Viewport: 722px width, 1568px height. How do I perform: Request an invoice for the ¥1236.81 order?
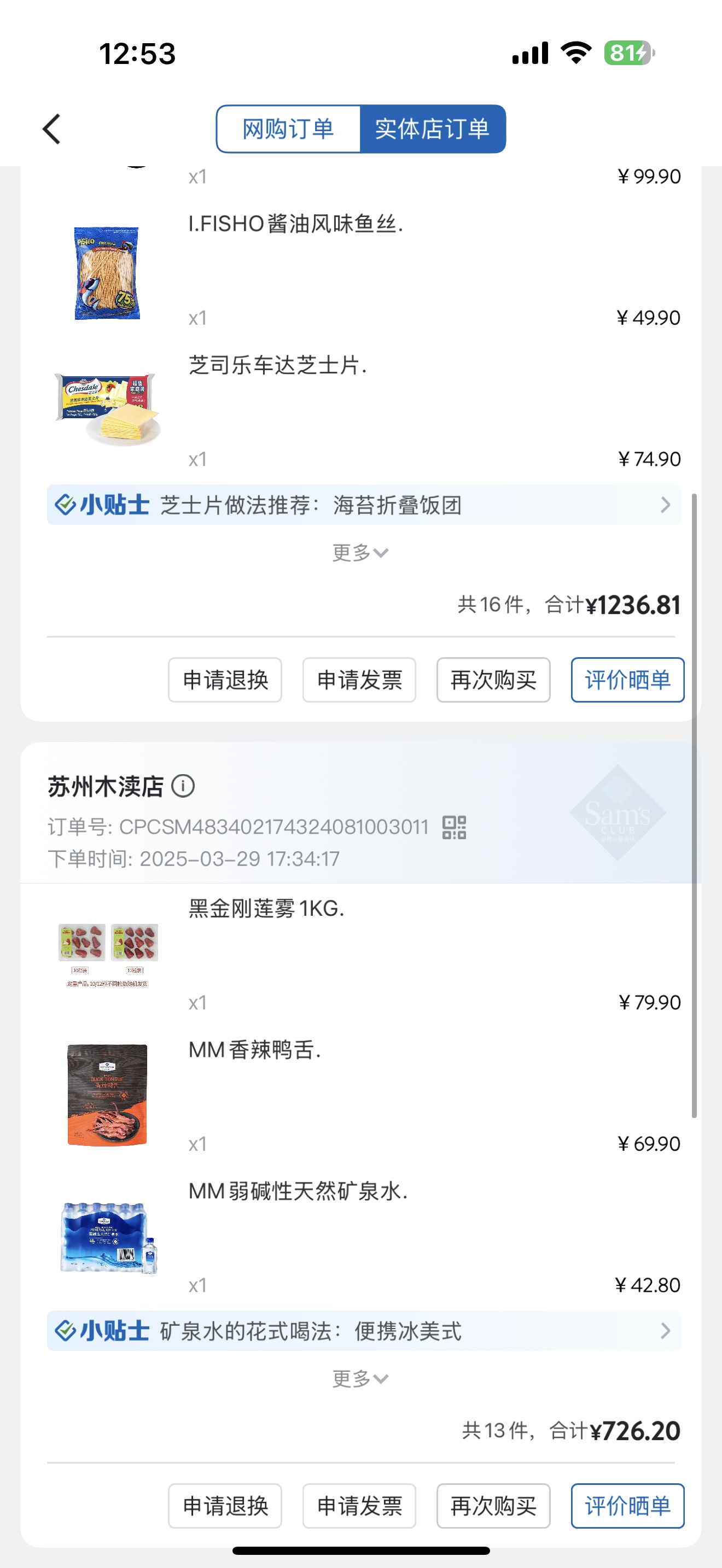coord(359,680)
